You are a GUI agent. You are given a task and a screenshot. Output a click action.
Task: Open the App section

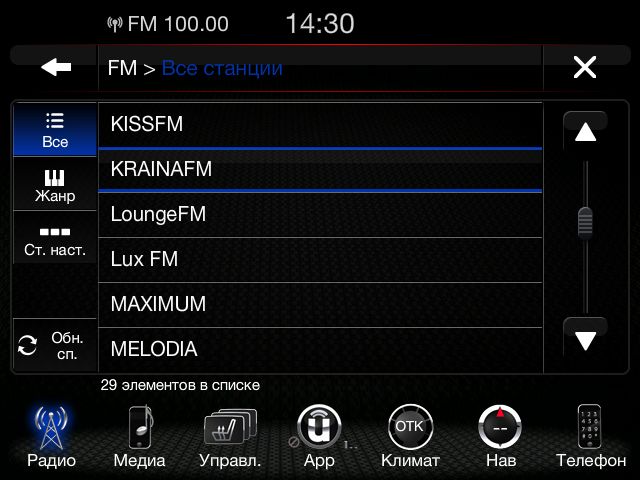pos(319,438)
